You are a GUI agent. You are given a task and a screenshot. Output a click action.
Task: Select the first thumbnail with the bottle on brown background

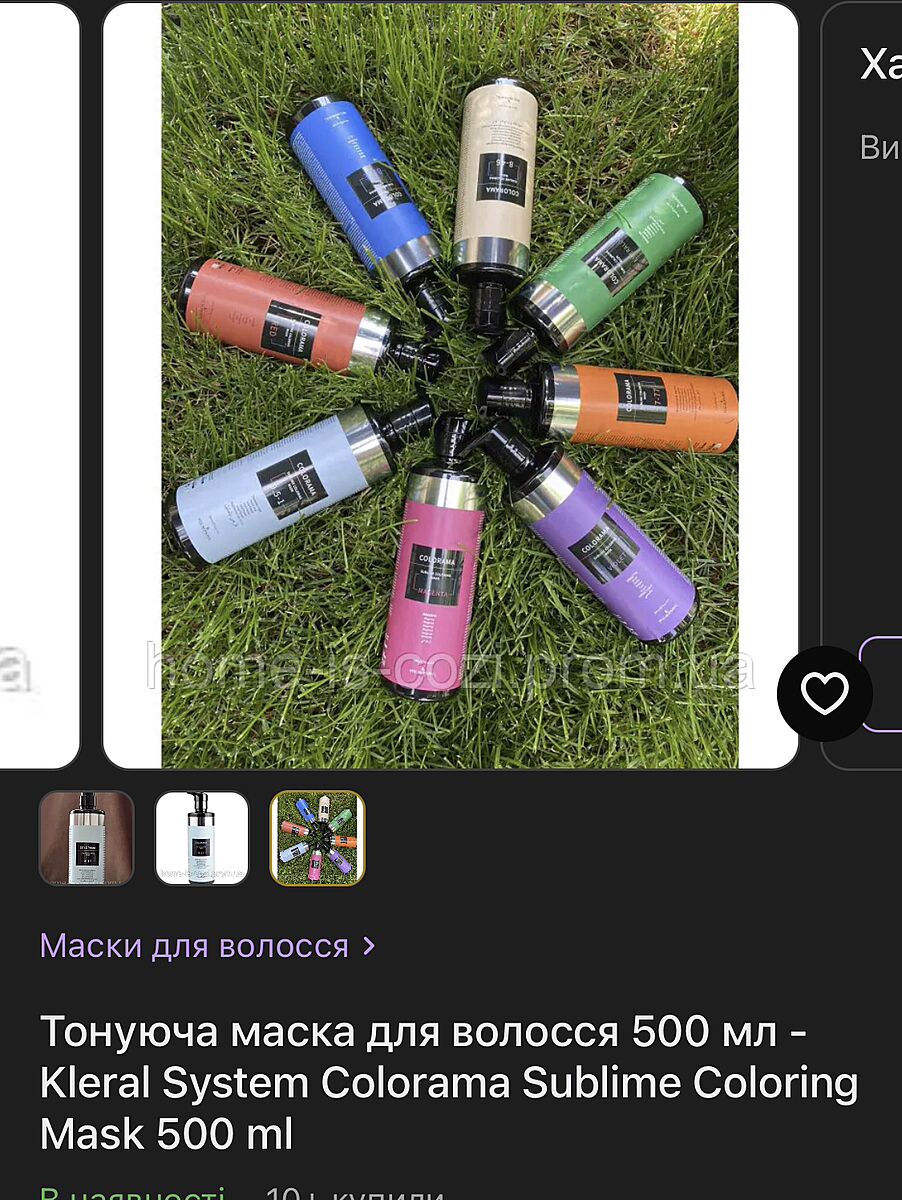[x=86, y=838]
